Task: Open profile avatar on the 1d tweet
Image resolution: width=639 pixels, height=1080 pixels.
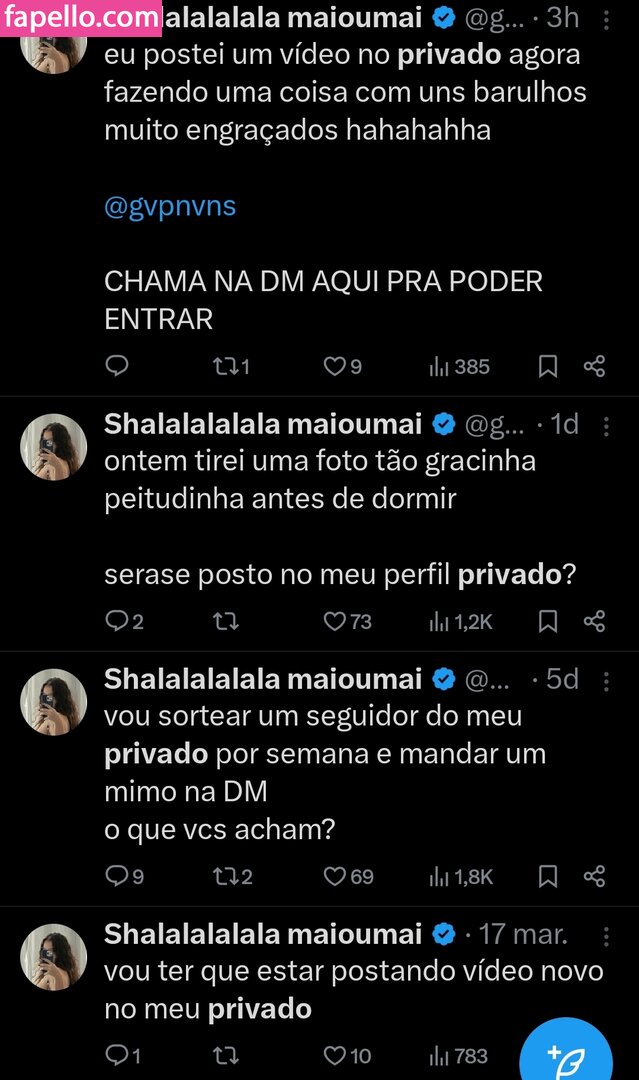Action: coord(54,447)
